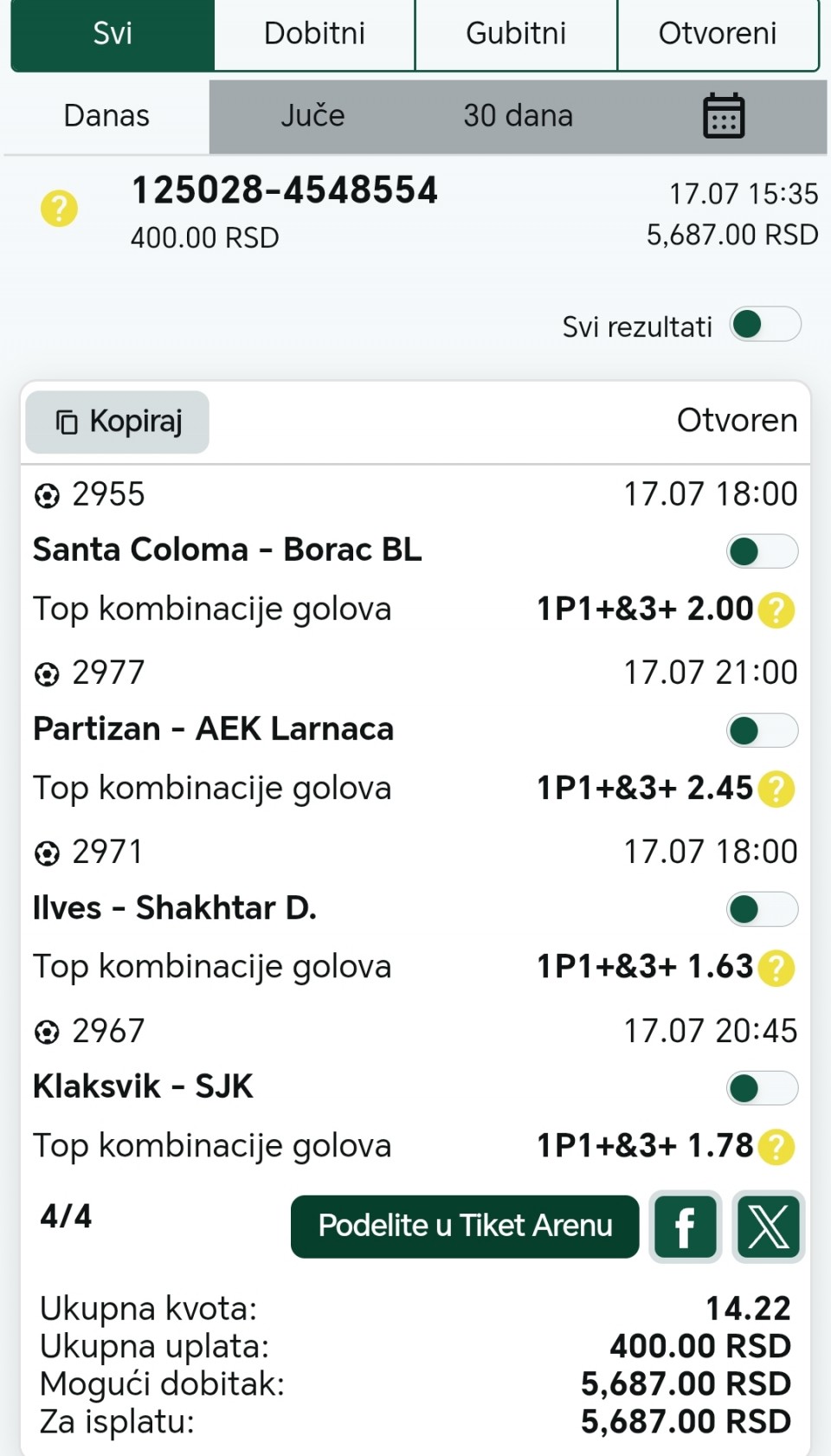Toggle switch for Santa Coloma - Borac BL

pos(762,551)
